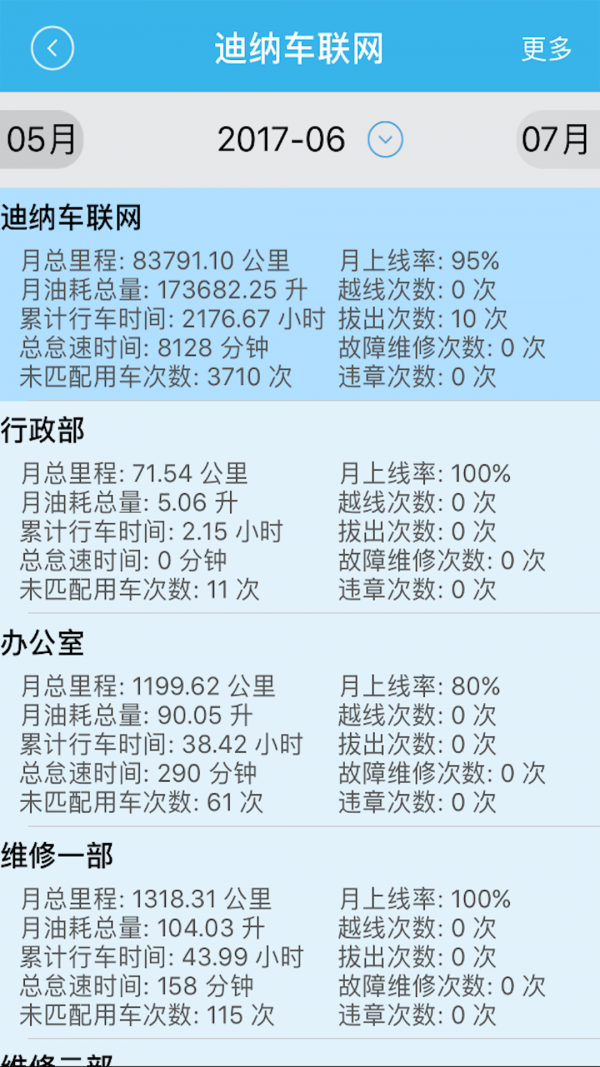Screen dimensions: 600x1067
Task: Open 迪纳车联网 monthly summary
Action: pyautogui.click(x=300, y=295)
